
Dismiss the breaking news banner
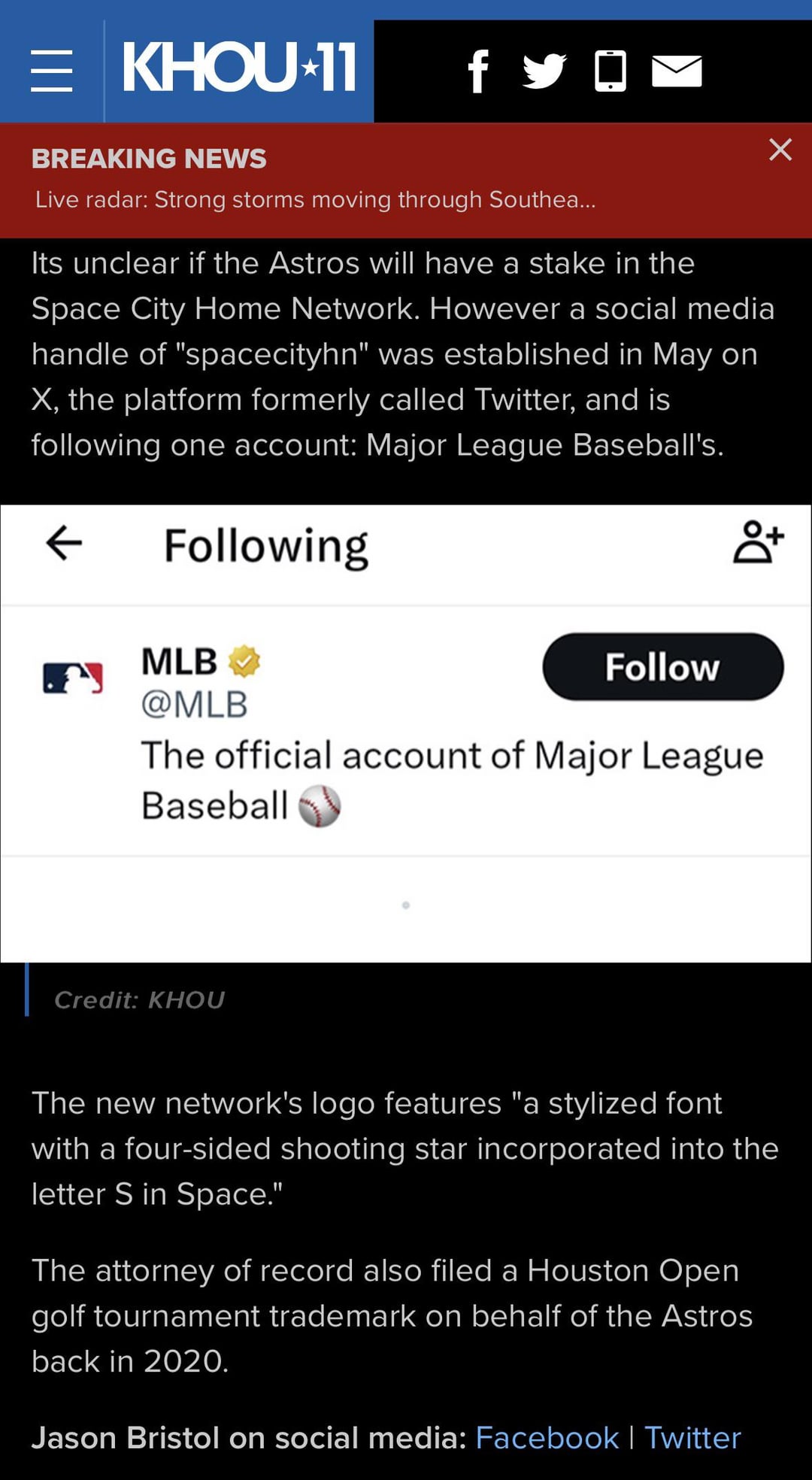point(780,150)
